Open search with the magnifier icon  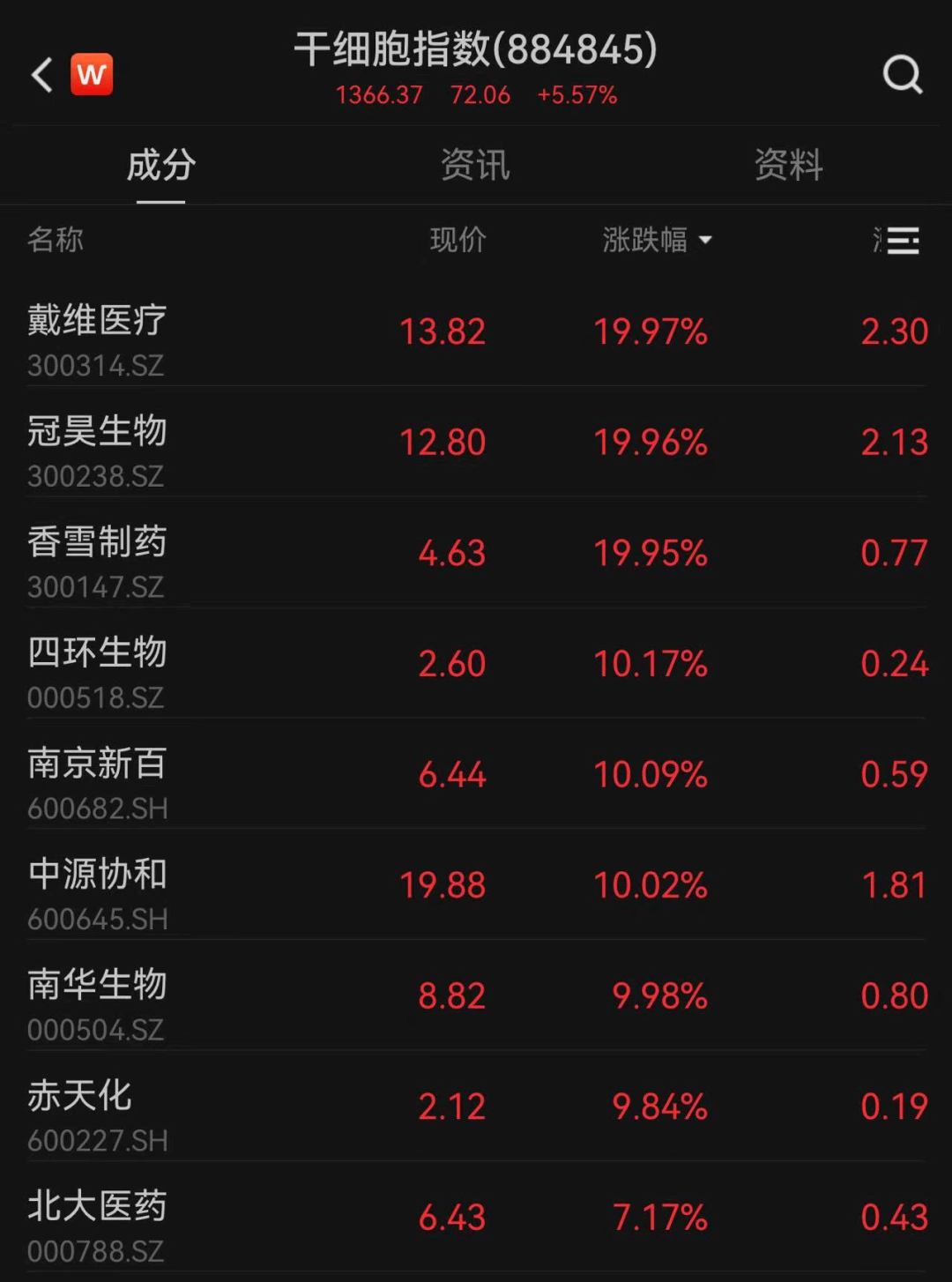point(902,74)
